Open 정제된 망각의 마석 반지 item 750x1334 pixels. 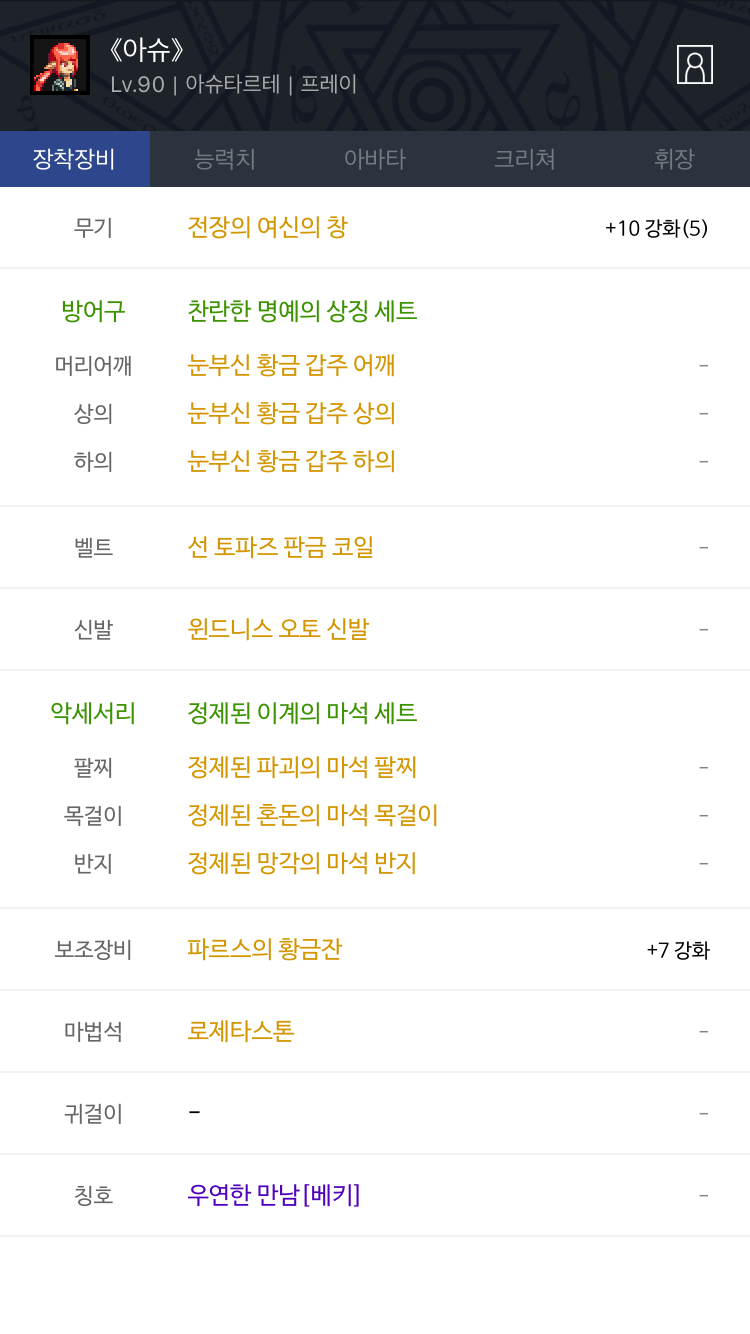[x=302, y=863]
